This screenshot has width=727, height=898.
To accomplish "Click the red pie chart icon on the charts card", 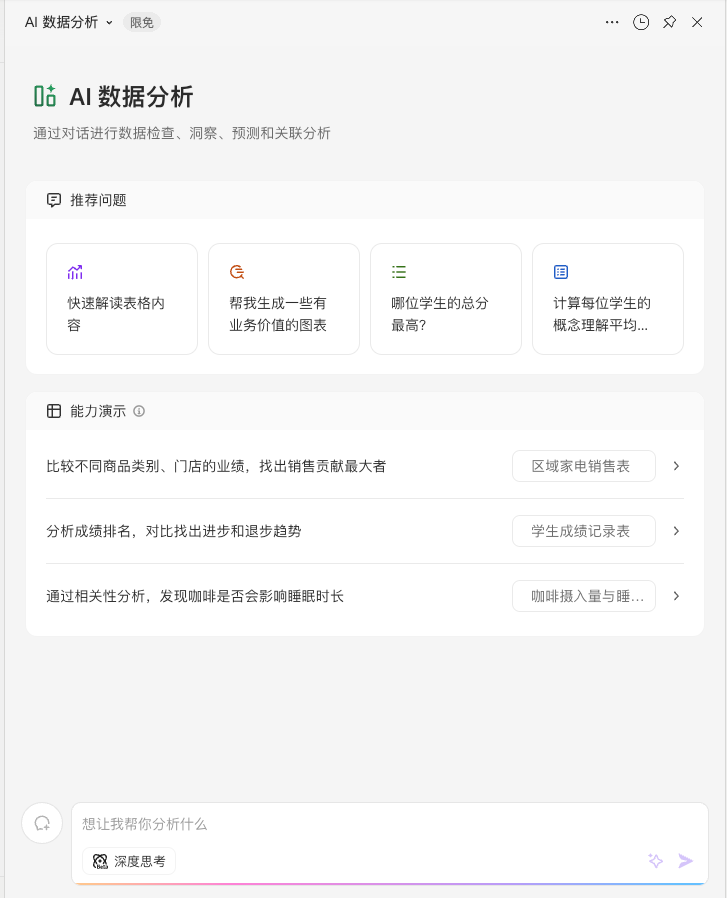I will 237,271.
